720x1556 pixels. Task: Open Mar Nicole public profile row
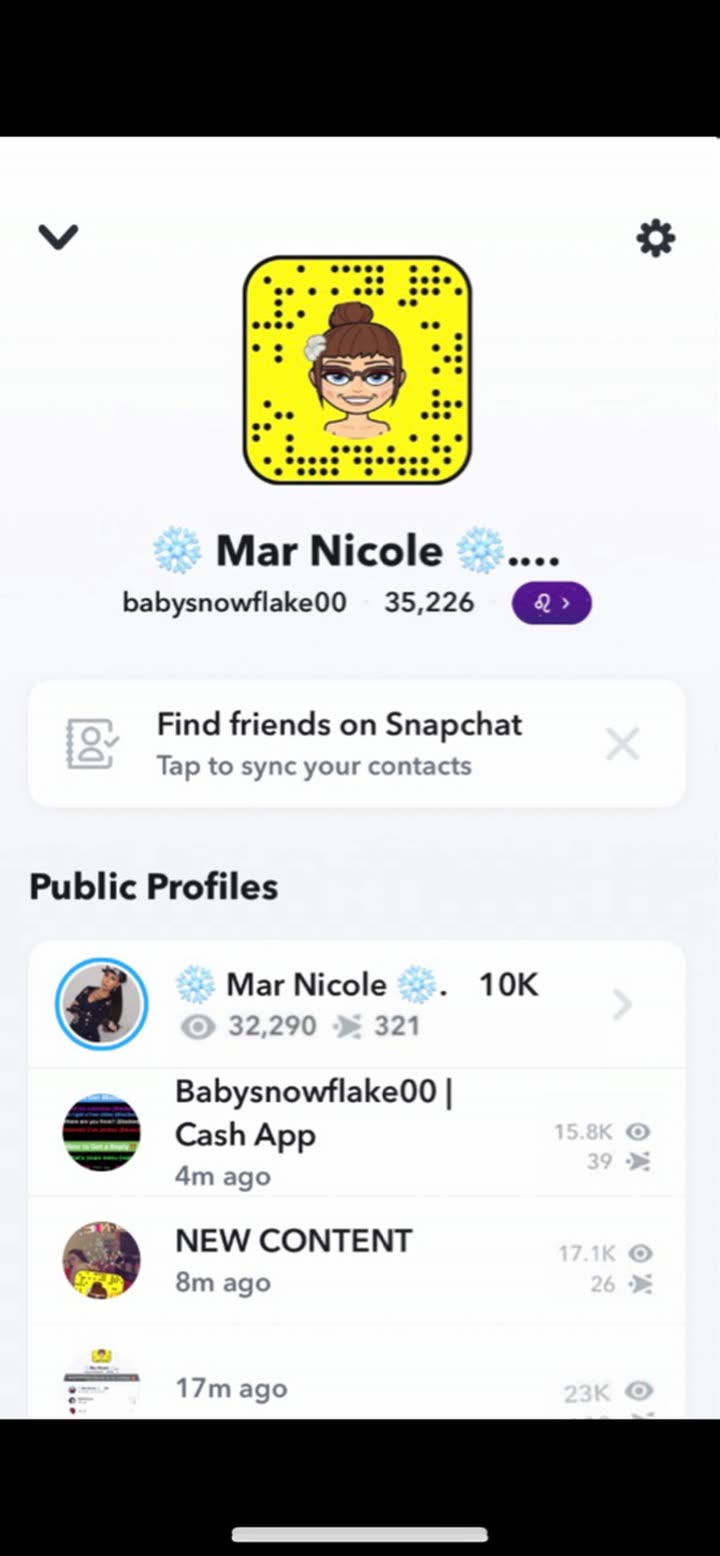coord(356,1004)
